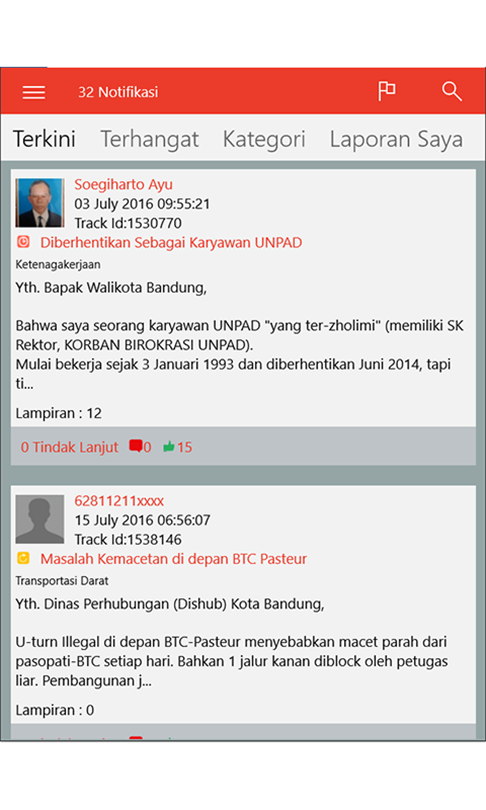The image size is (486, 810).
Task: Open comments on Soegiharto Ayu's report
Action: click(x=140, y=446)
